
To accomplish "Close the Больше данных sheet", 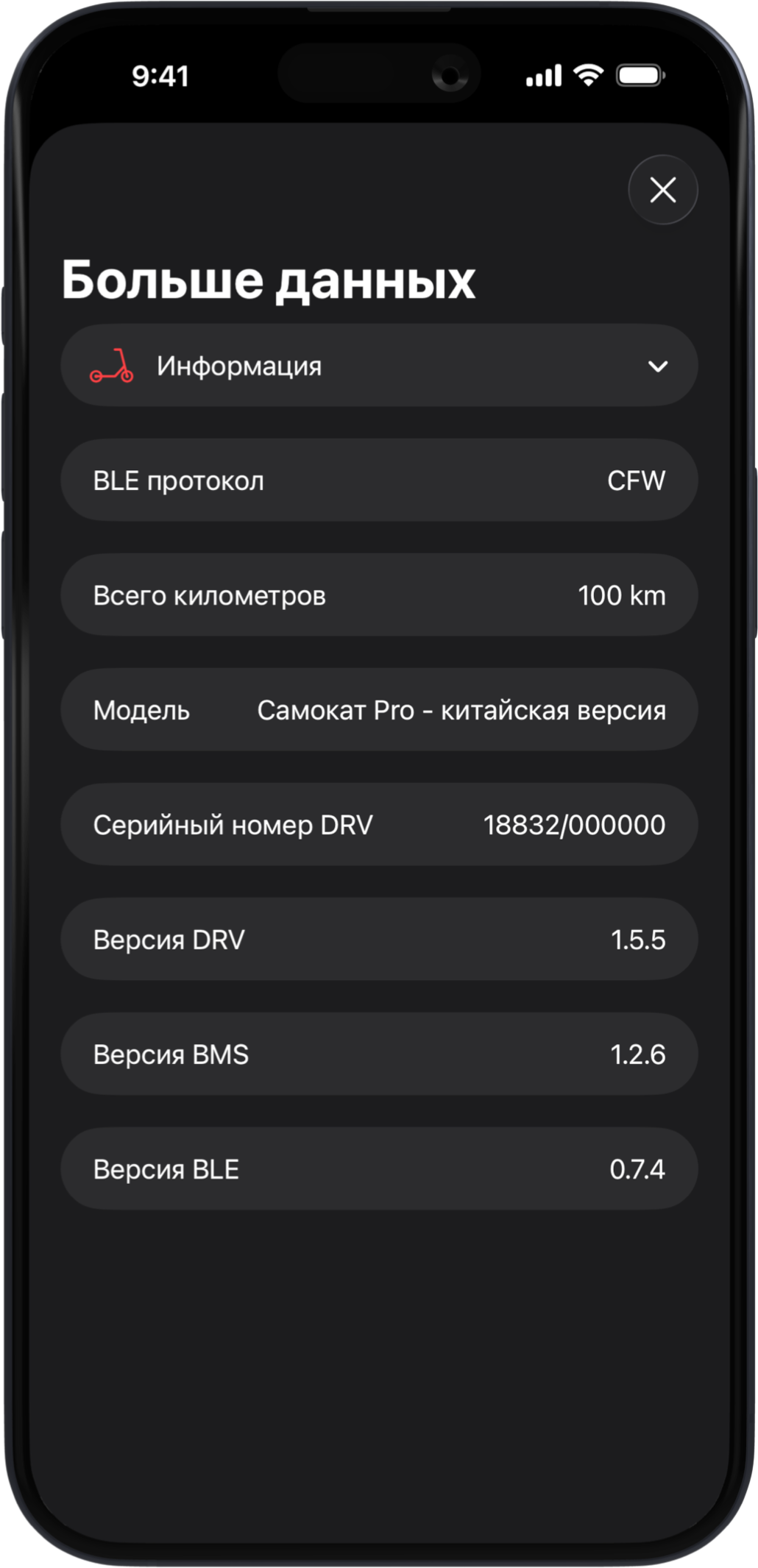I will (662, 190).
